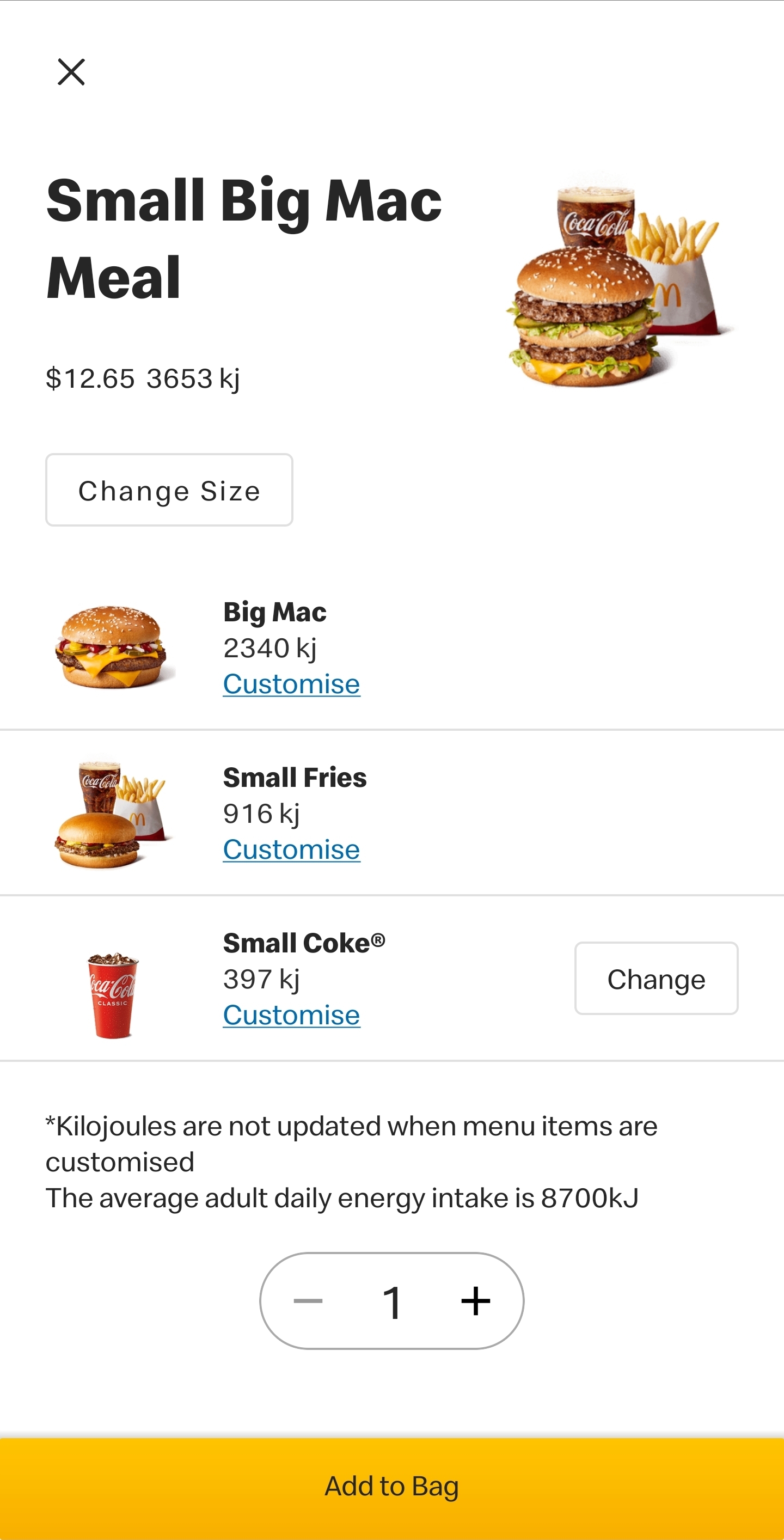The image size is (784, 1540).
Task: Open the Change Size options
Action: (x=169, y=490)
